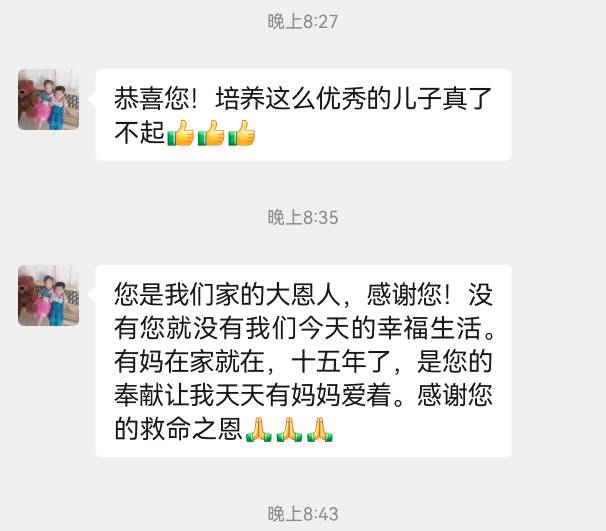Open sender's avatar beside the 恭喜您 message
This screenshot has height=531, width=606.
point(49,100)
